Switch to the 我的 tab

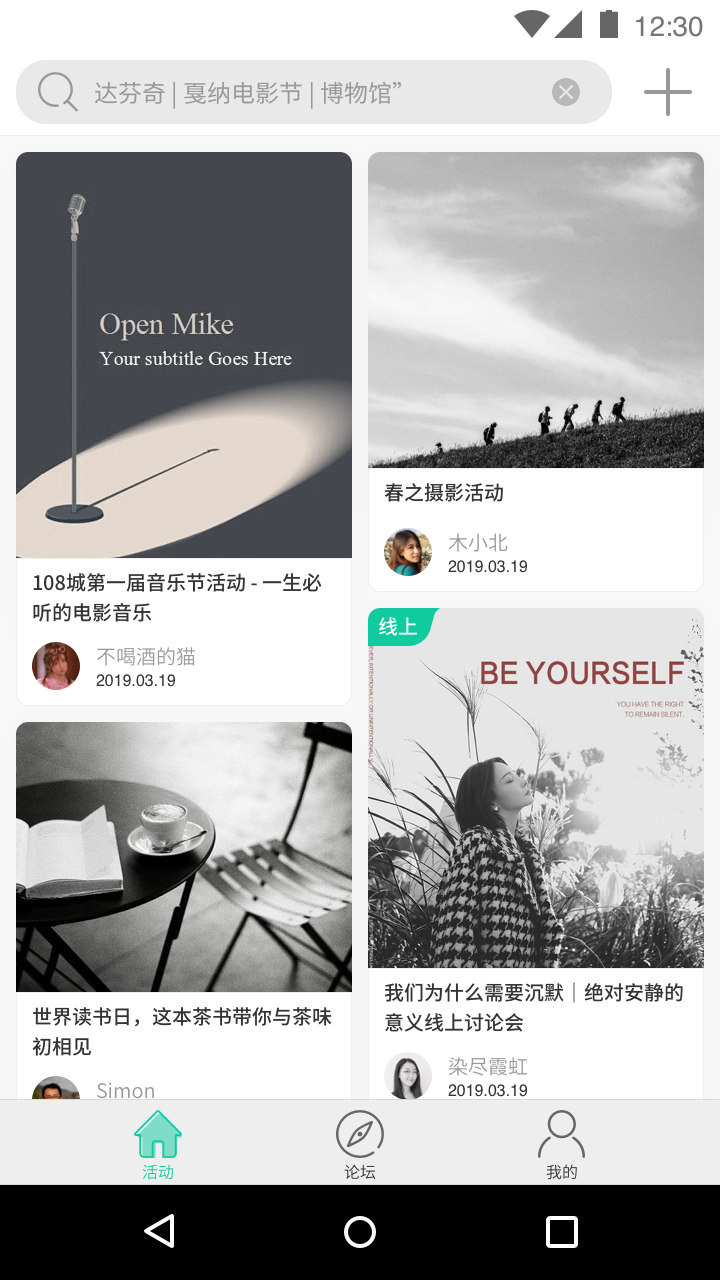[562, 1145]
